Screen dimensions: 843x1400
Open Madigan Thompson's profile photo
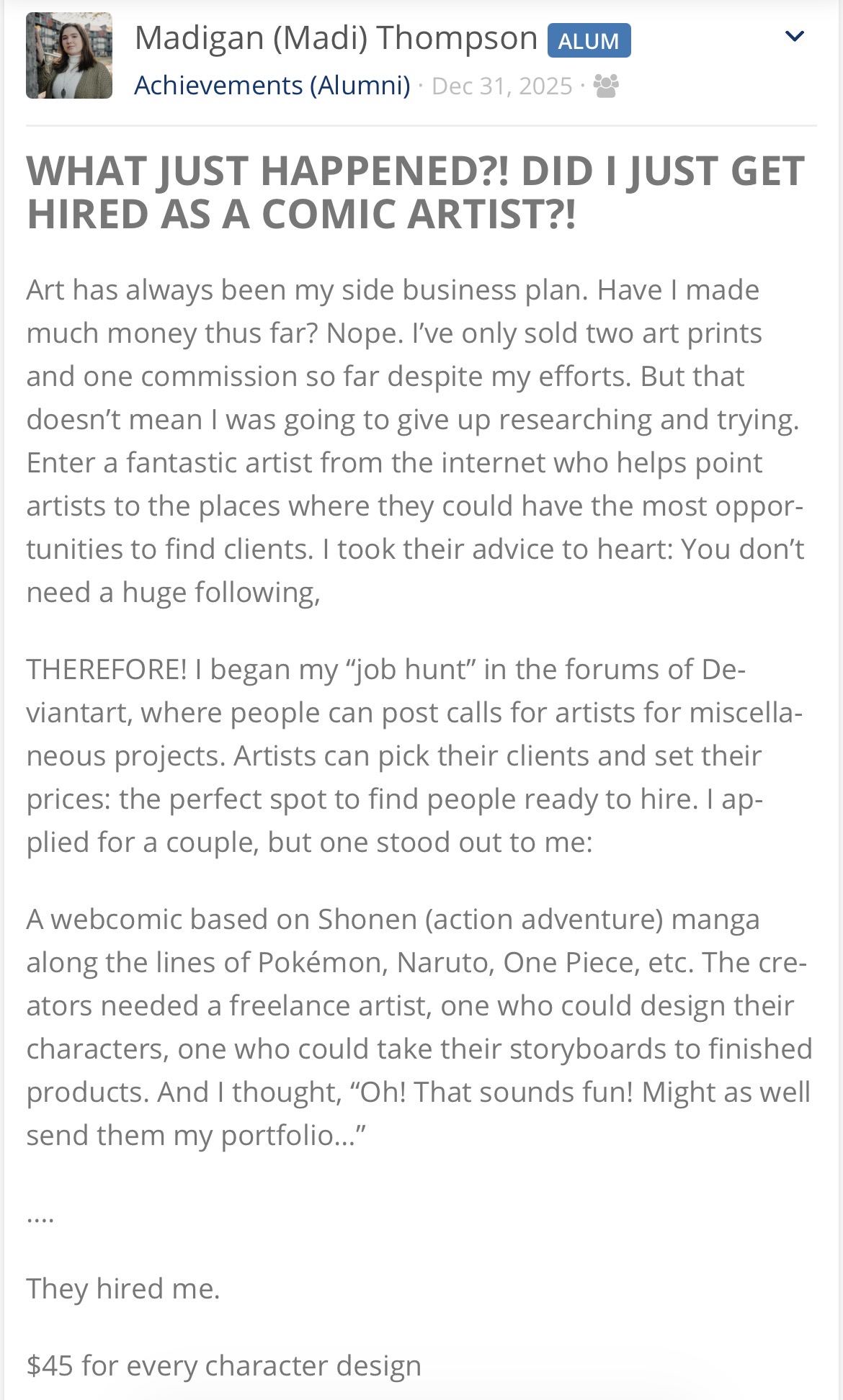(x=69, y=55)
